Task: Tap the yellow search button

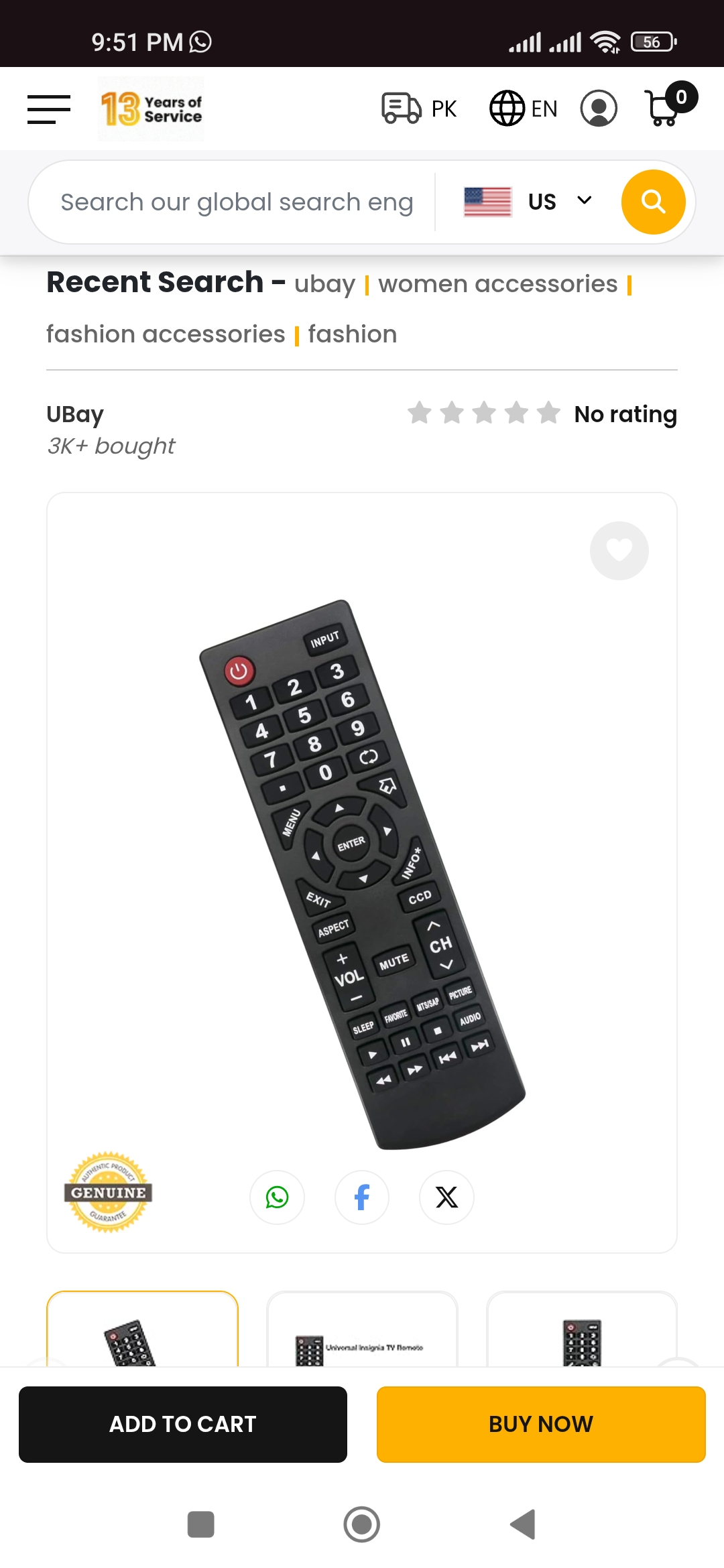Action: point(653,202)
